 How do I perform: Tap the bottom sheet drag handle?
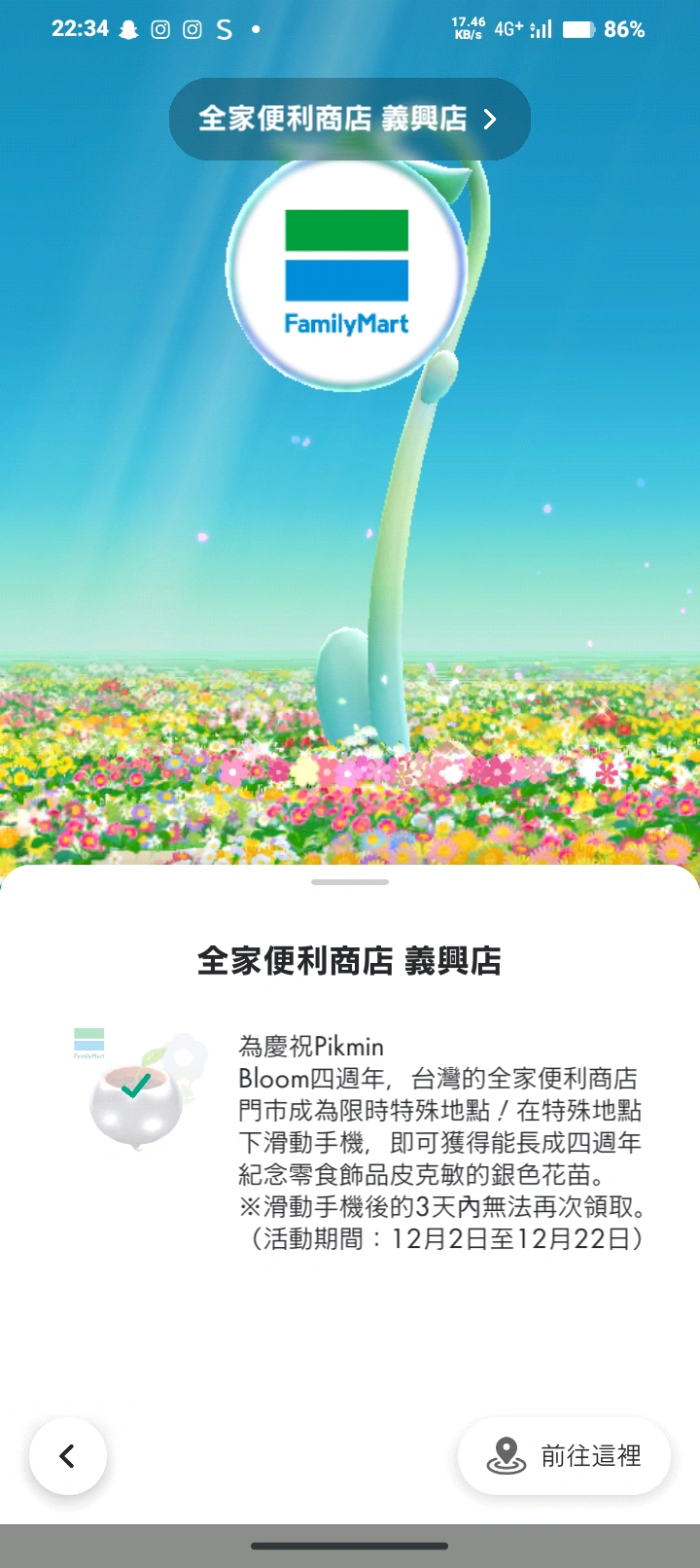pos(350,882)
